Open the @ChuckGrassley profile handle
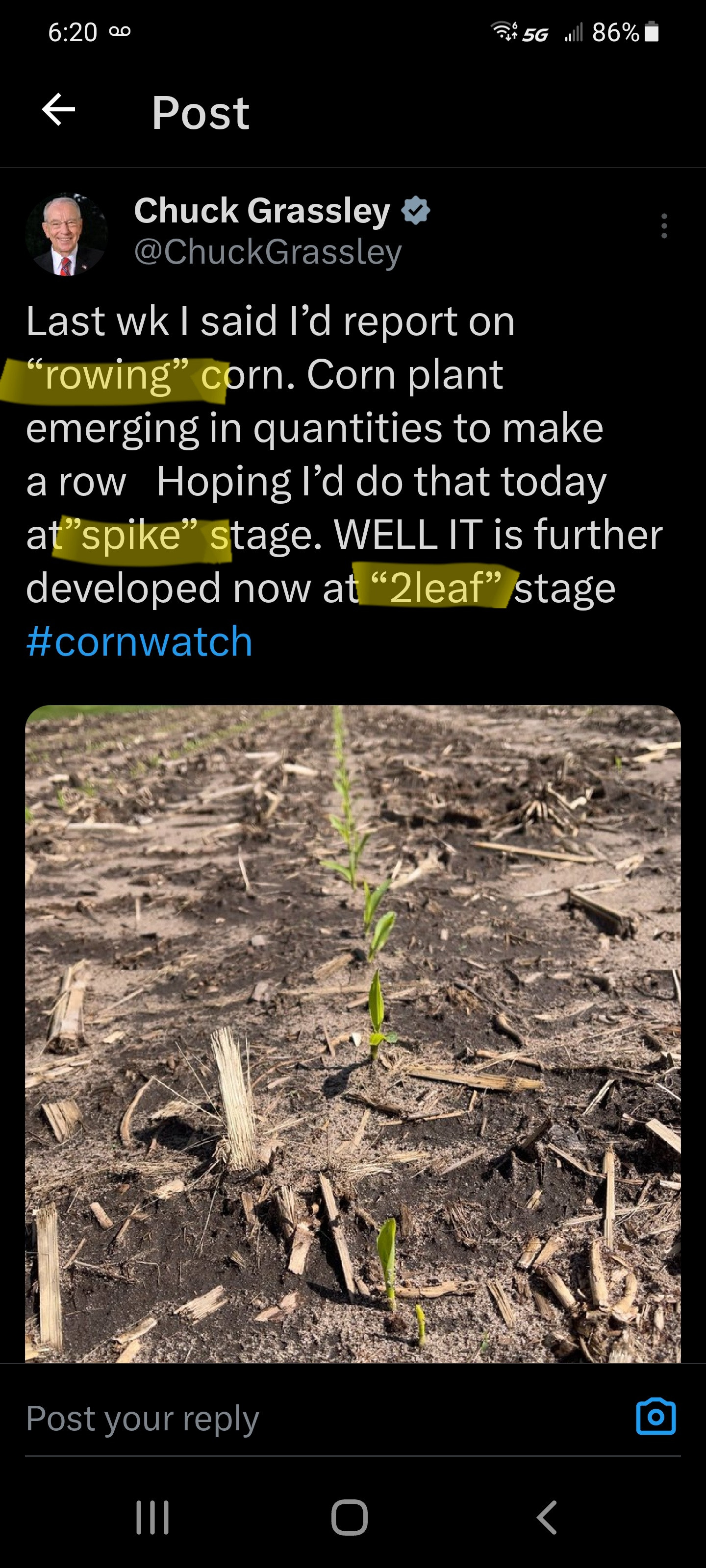706x1568 pixels. click(x=267, y=251)
